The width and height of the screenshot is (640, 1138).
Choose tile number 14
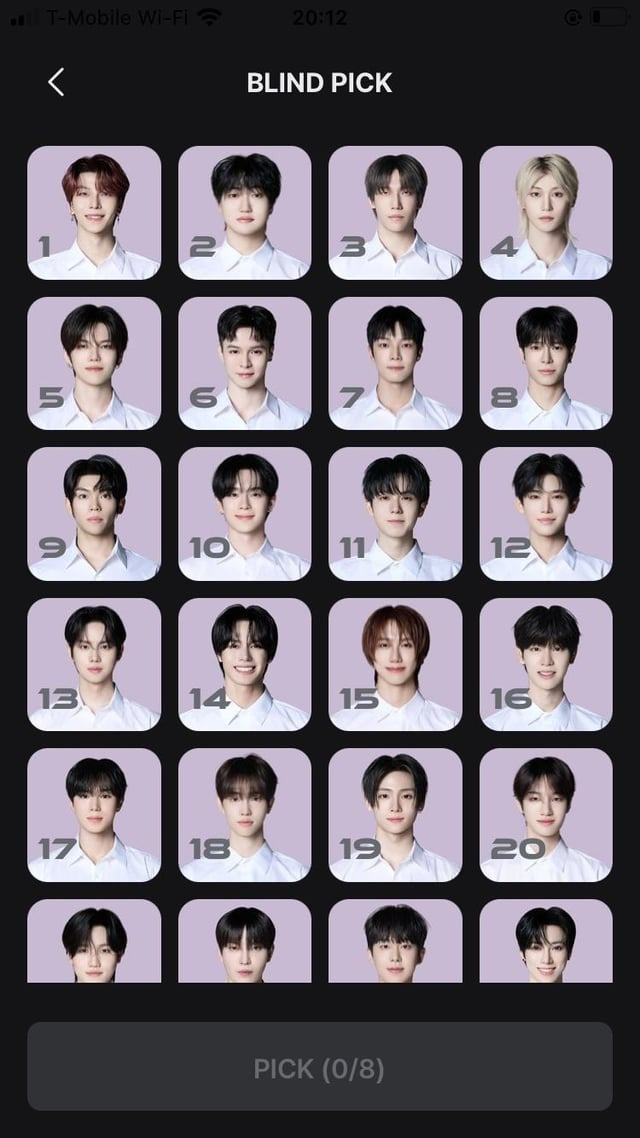click(x=245, y=665)
